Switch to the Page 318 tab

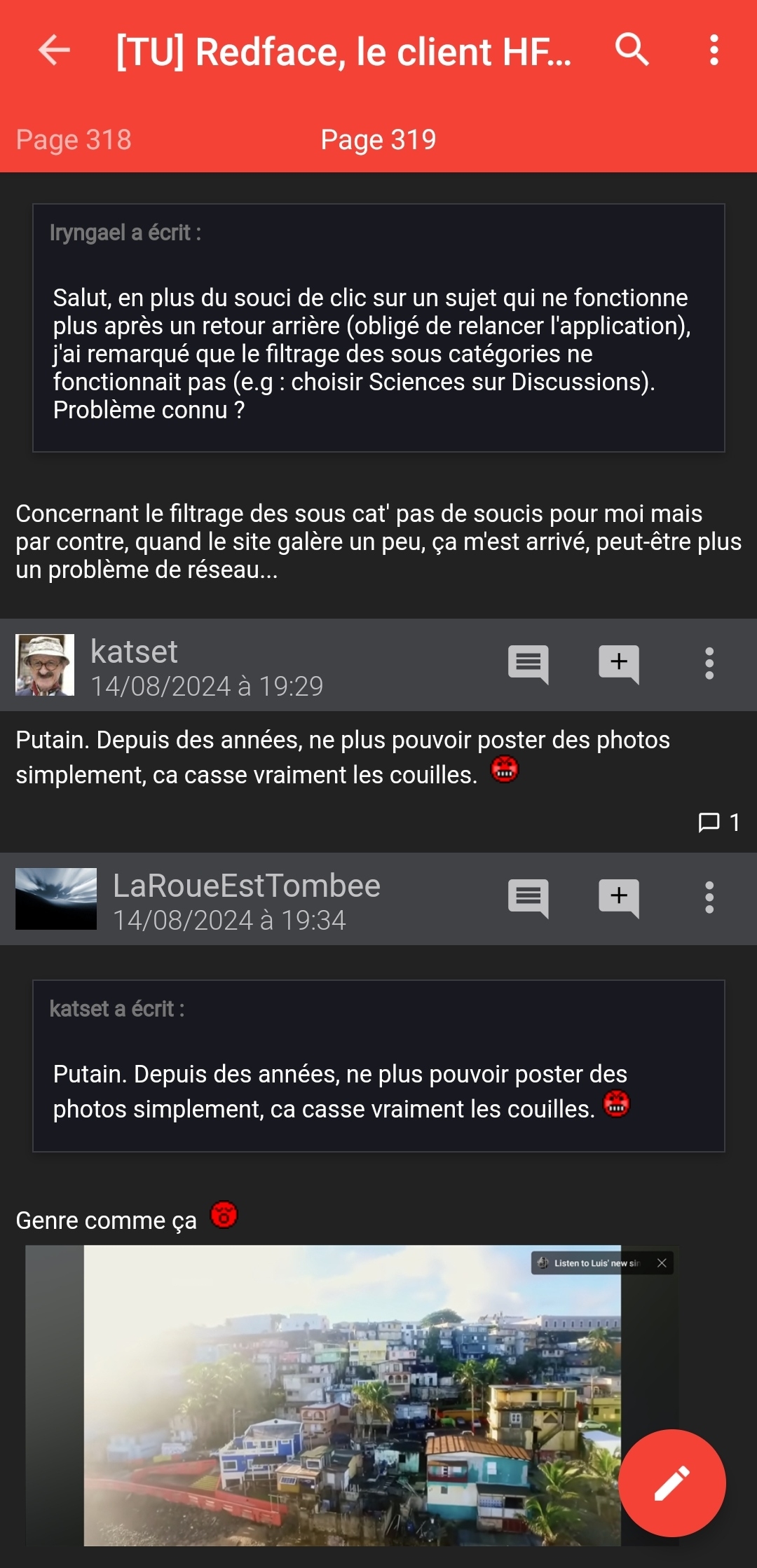pos(74,140)
